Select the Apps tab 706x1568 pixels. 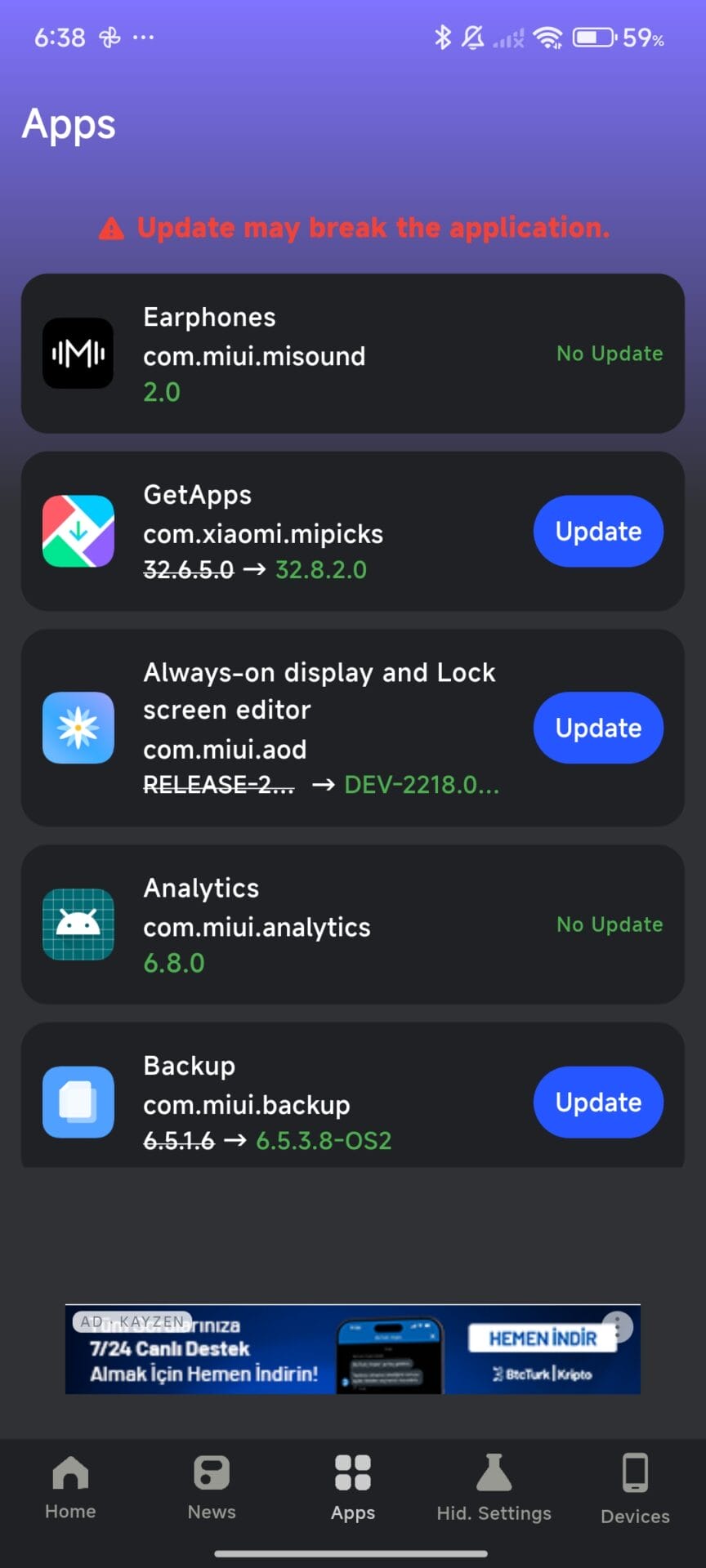click(353, 1488)
